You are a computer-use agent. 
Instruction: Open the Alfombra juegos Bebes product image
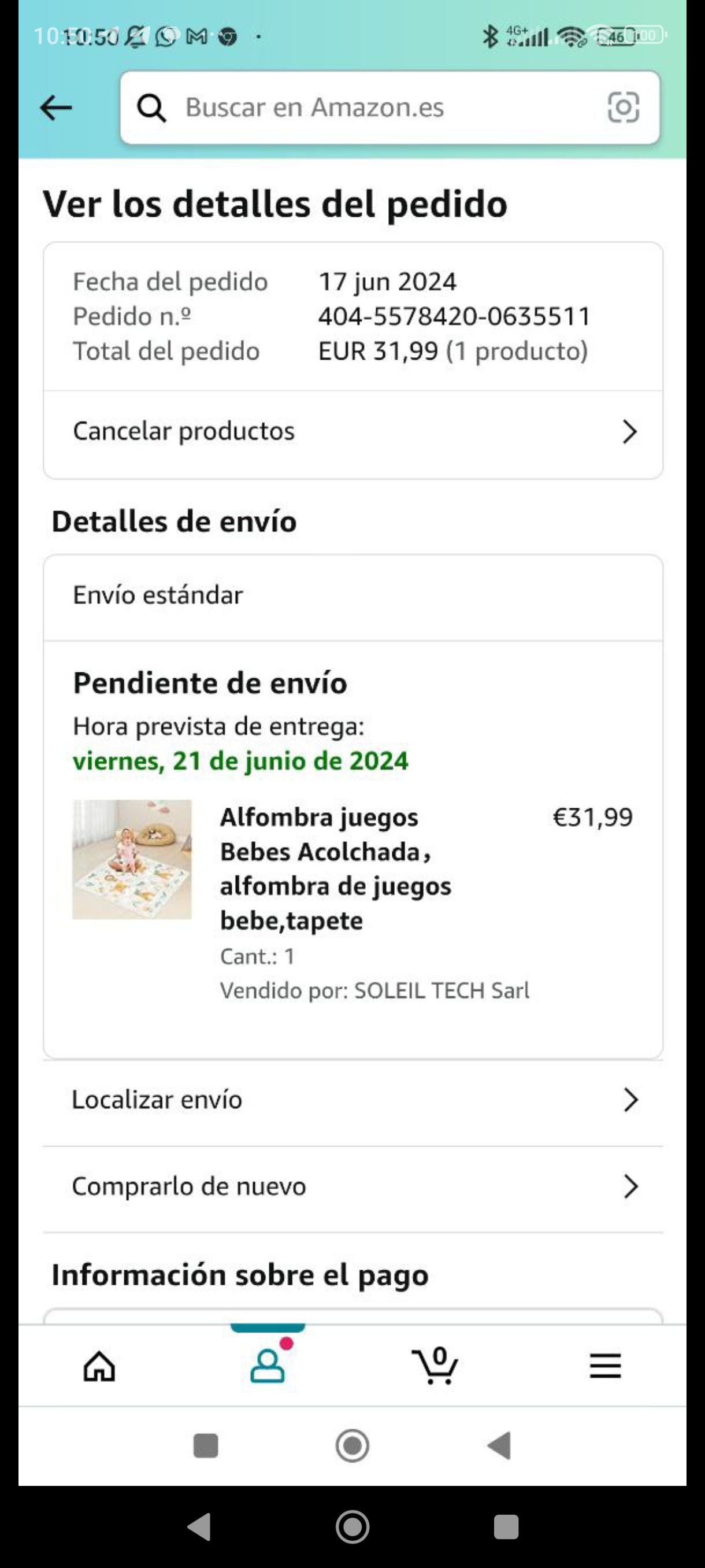coord(132,859)
